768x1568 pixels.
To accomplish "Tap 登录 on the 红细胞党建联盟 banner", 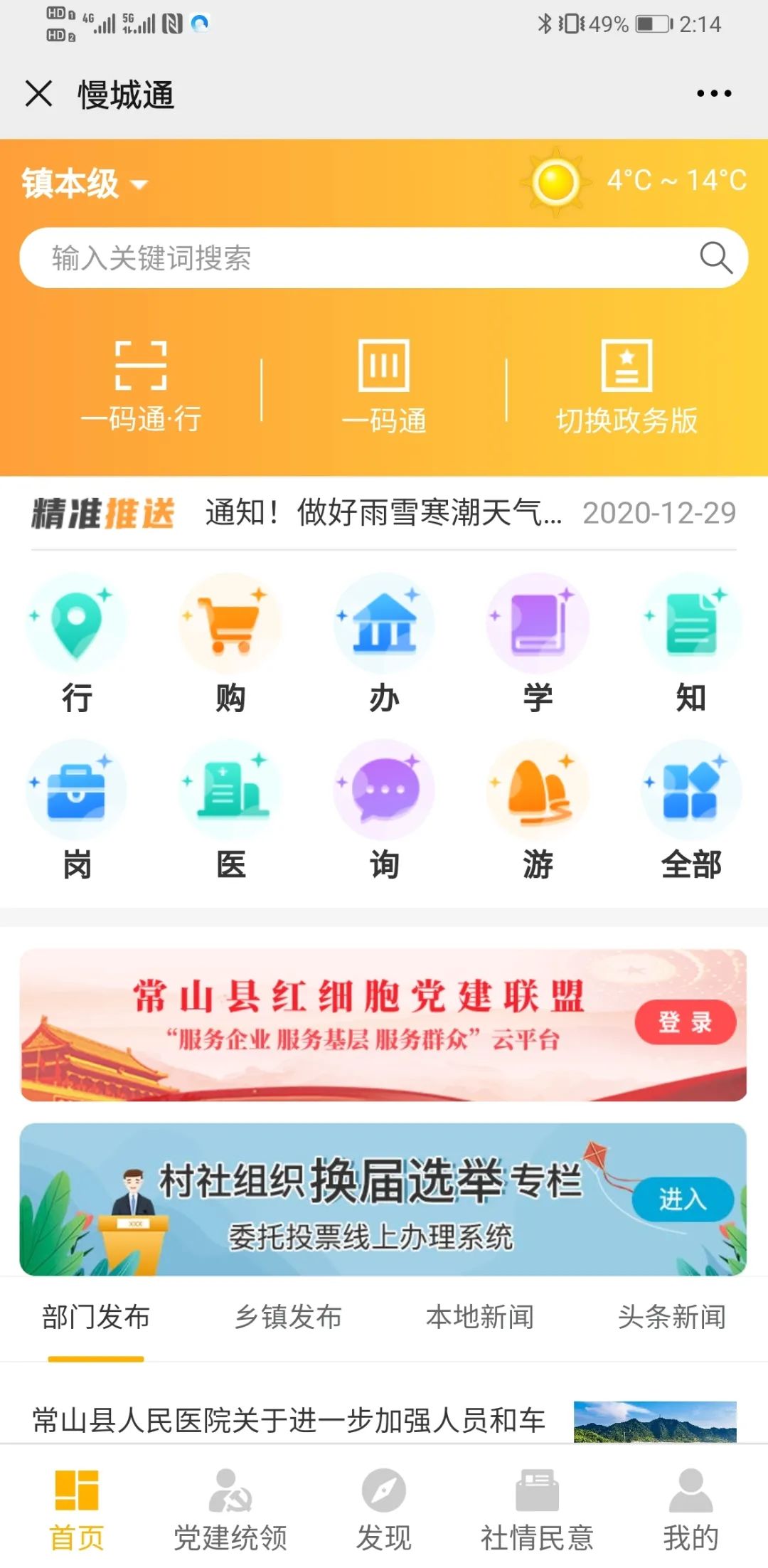I will coord(685,1022).
